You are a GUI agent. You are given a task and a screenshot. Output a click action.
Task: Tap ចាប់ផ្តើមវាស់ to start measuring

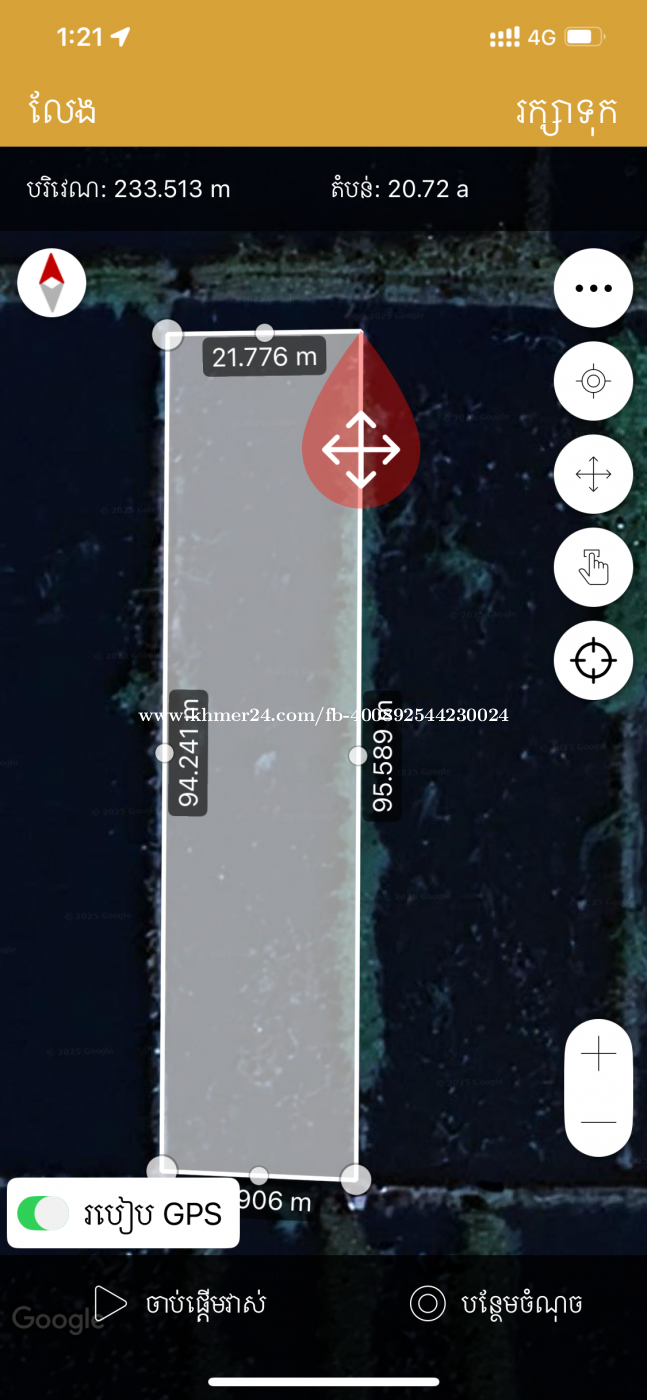pos(180,1303)
